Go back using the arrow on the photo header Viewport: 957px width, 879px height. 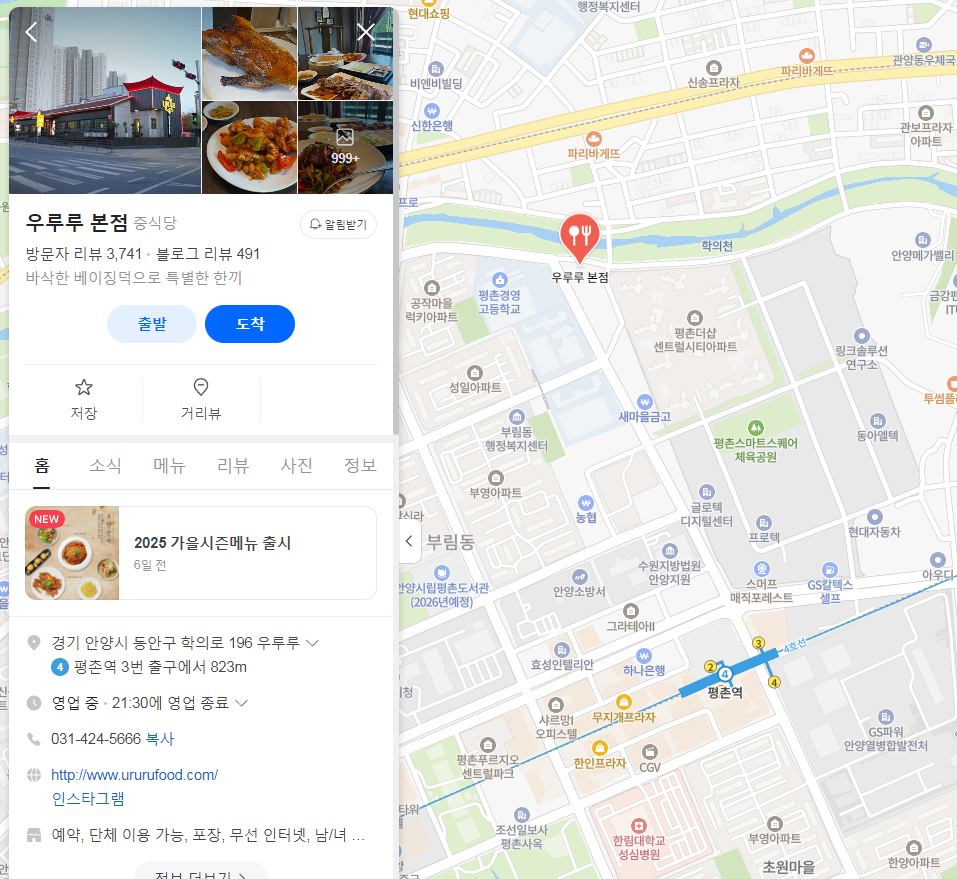pos(31,32)
